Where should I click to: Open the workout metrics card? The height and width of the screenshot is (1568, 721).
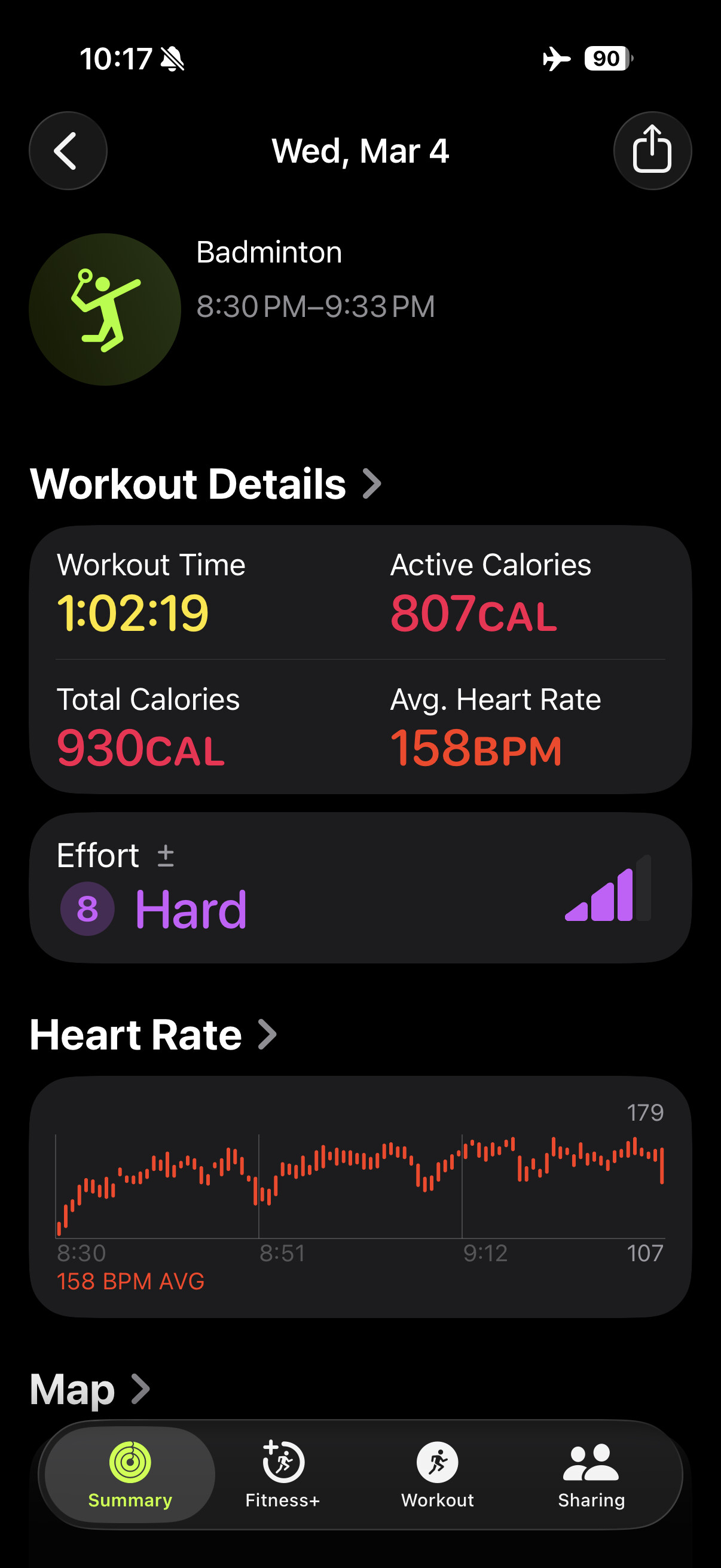[360, 658]
